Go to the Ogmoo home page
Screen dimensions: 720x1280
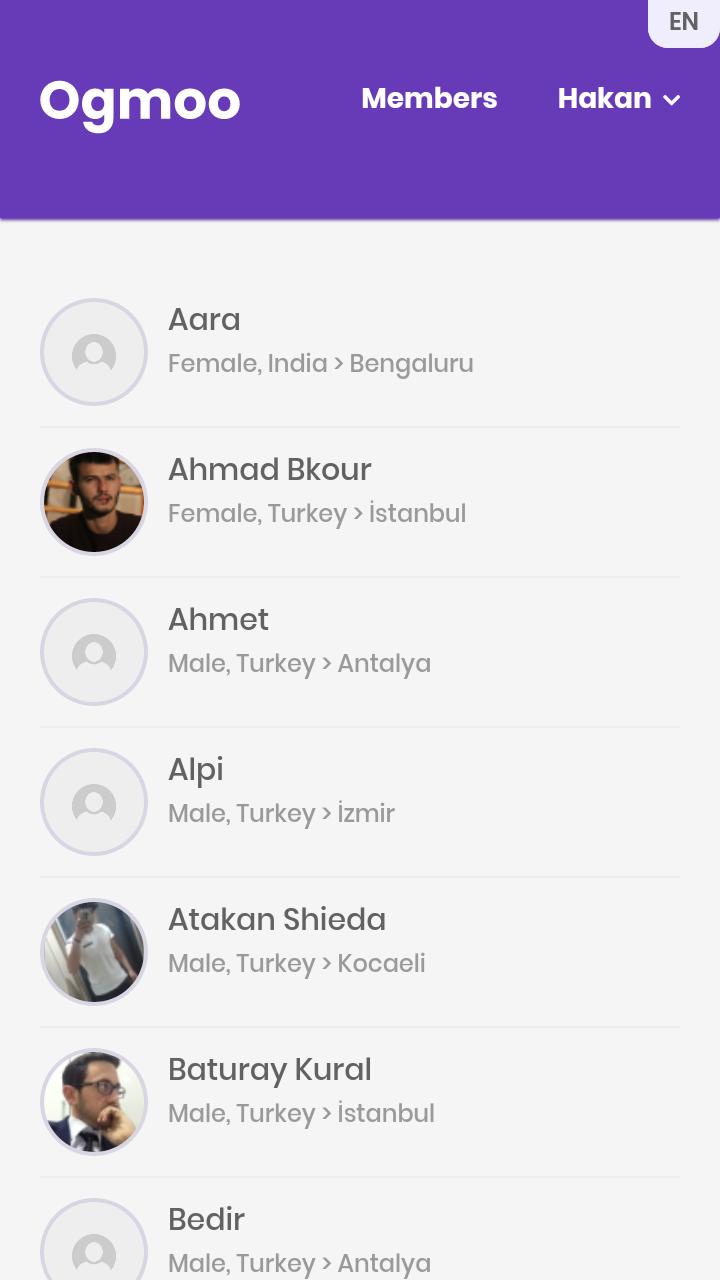pyautogui.click(x=140, y=101)
